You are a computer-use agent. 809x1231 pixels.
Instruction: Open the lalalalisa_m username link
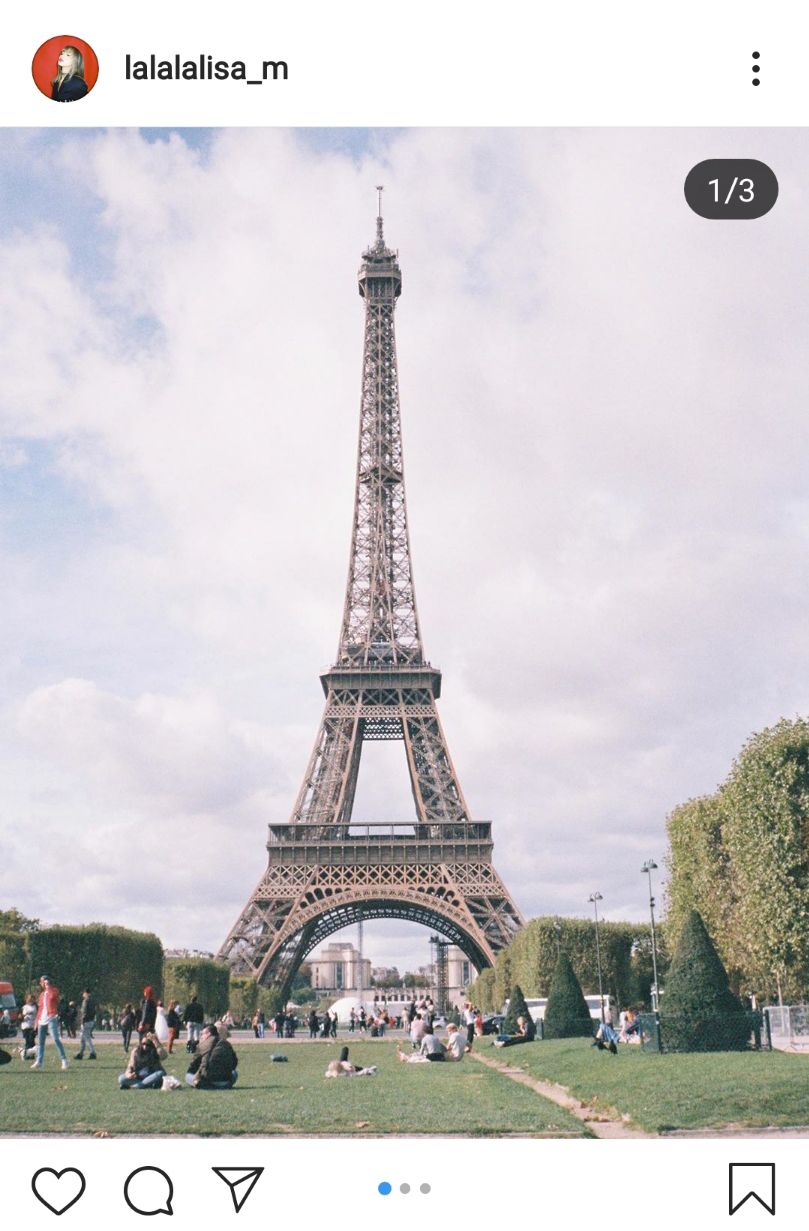206,68
